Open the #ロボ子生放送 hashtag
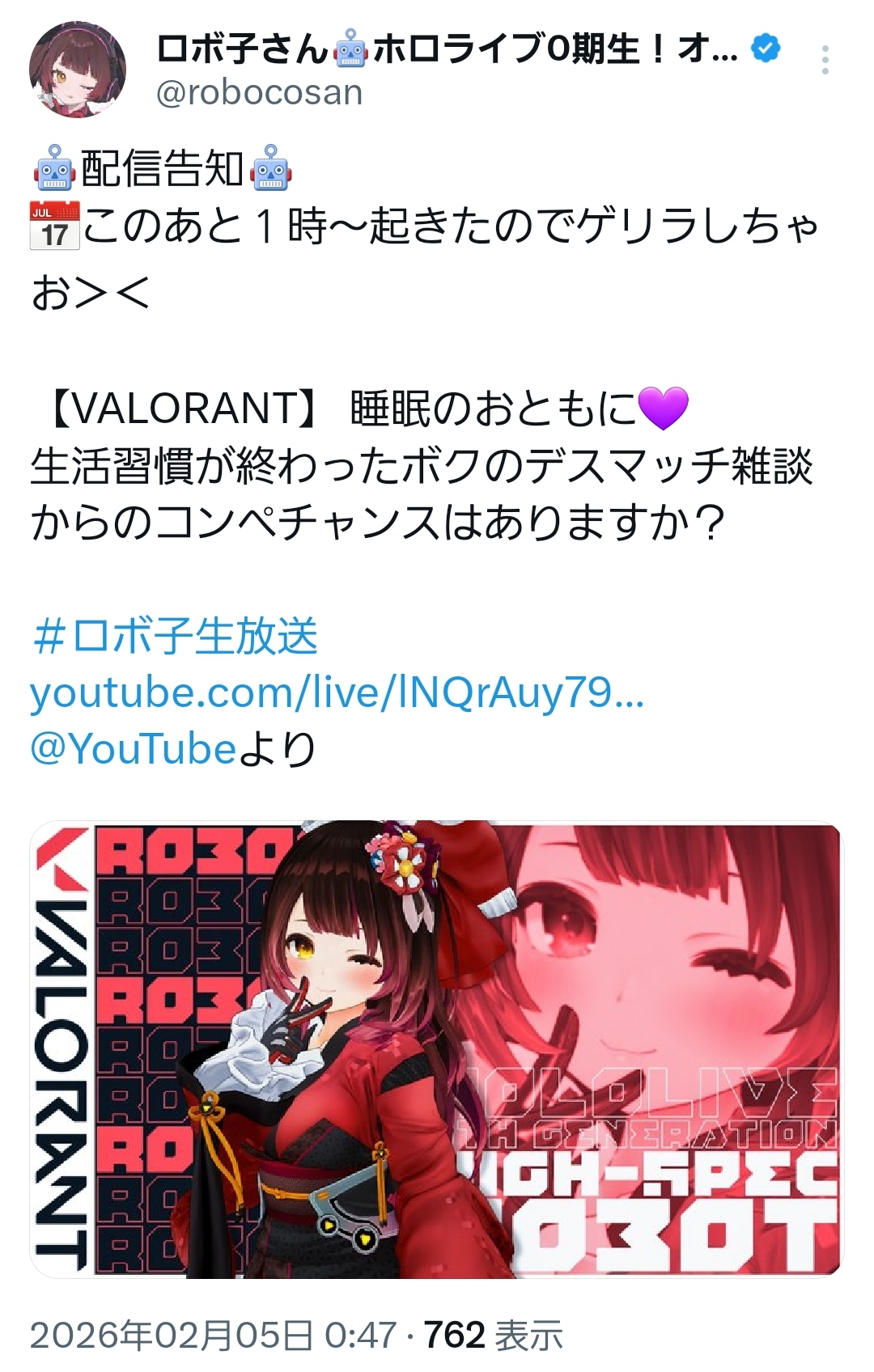 175,636
